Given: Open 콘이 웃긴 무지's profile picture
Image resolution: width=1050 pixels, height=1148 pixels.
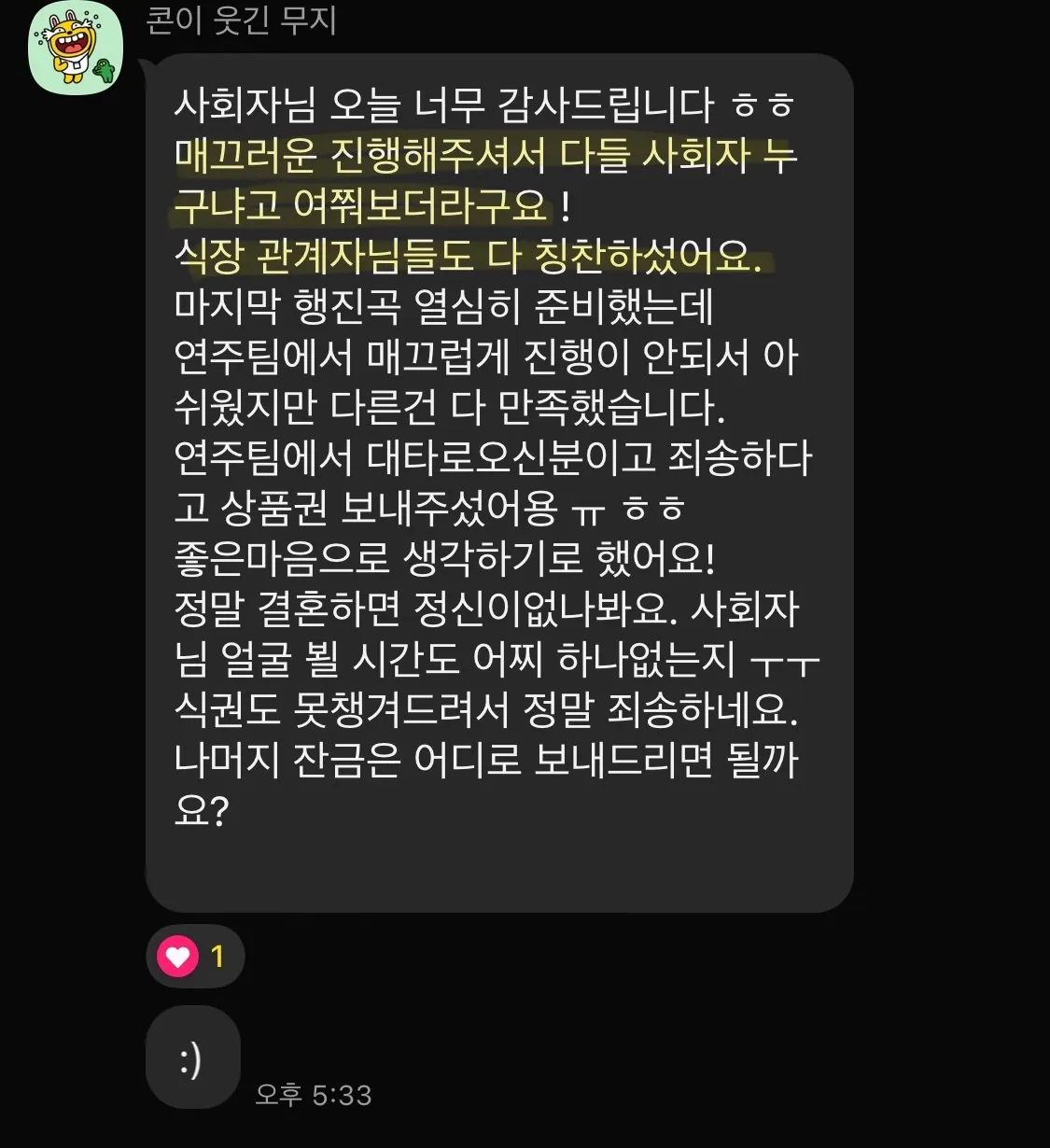Looking at the screenshot, I should point(76,47).
